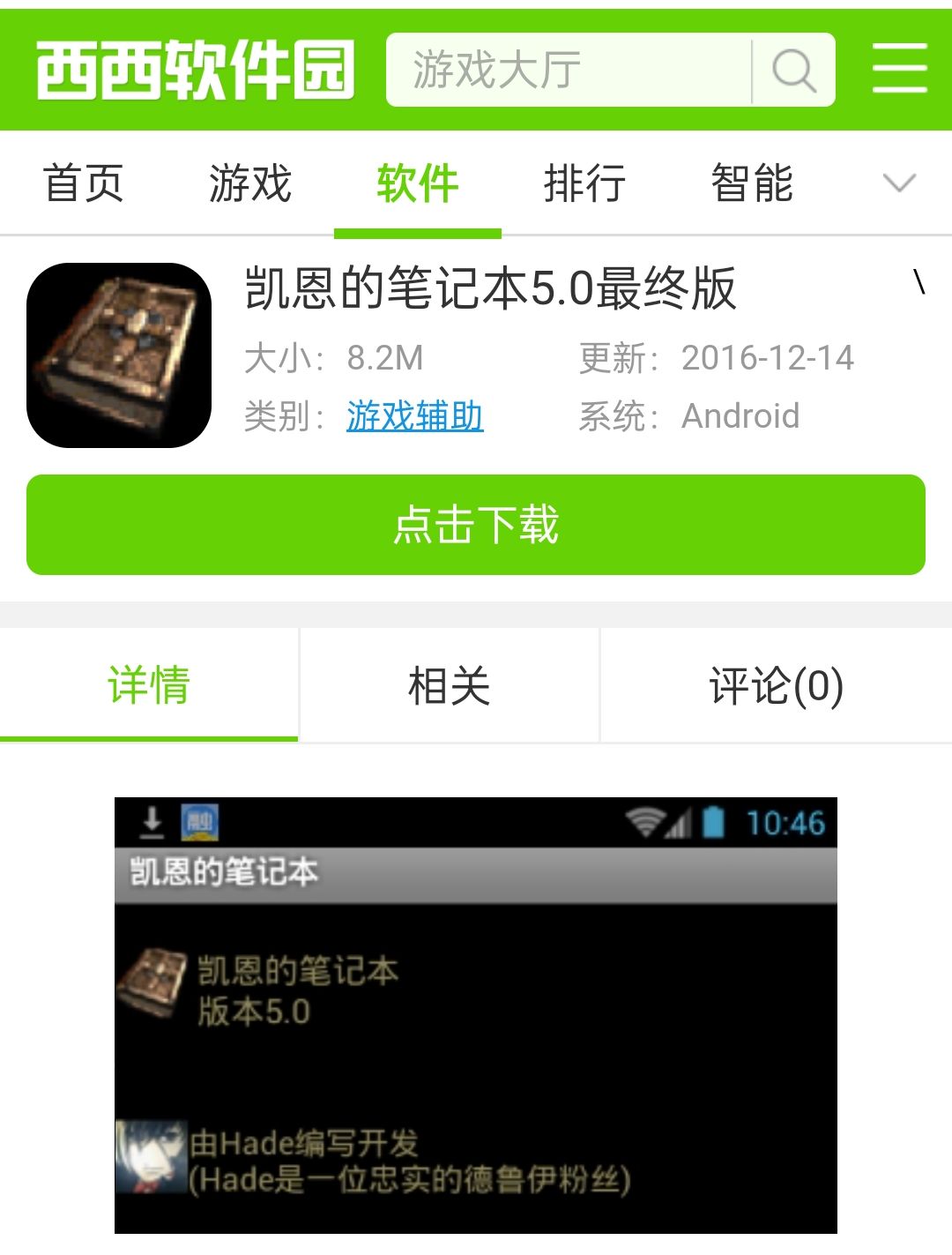952x1255 pixels.
Task: Open the 评论(0) tab
Action: click(x=776, y=685)
